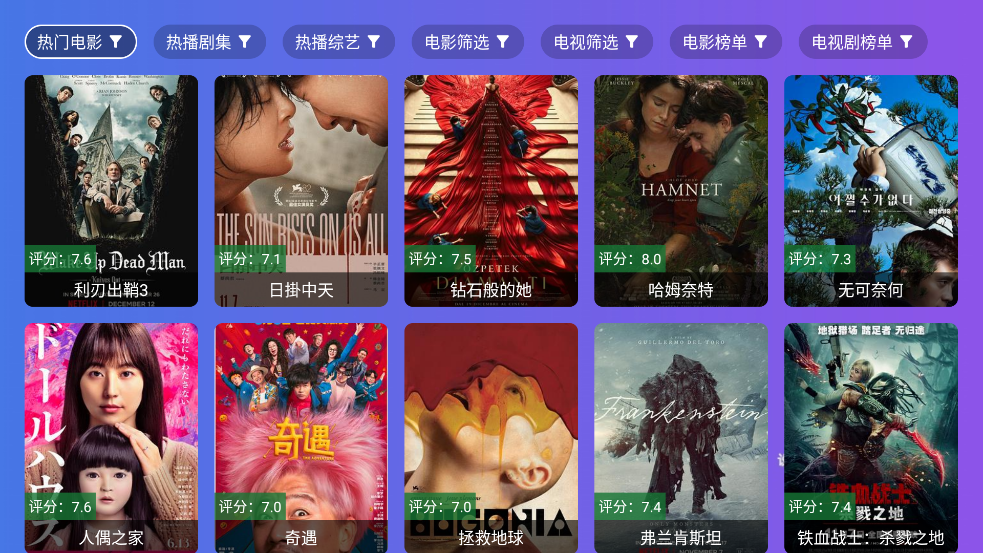Open the 电影筛选 filter
Screen dimensions: 983x553
click(x=467, y=42)
